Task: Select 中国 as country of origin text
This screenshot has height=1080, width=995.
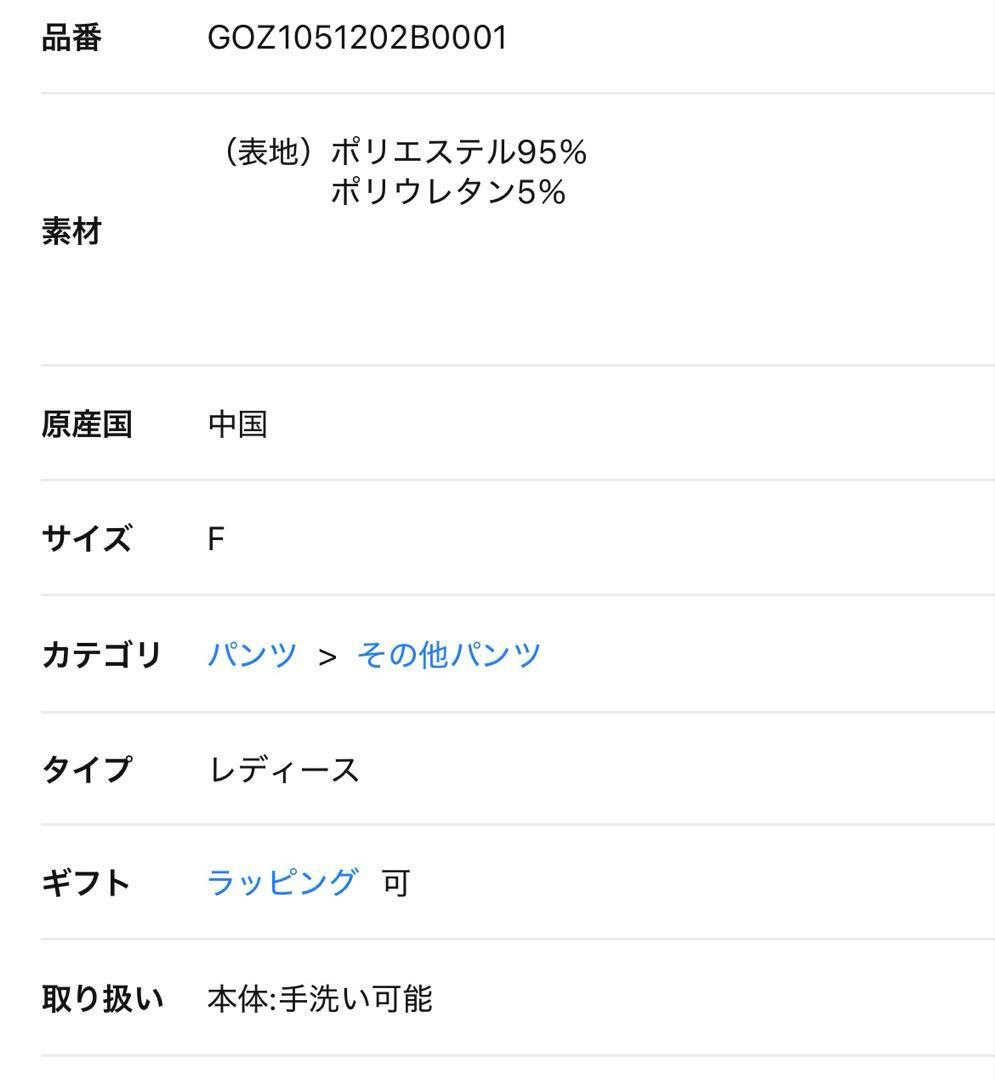Action: pos(236,425)
